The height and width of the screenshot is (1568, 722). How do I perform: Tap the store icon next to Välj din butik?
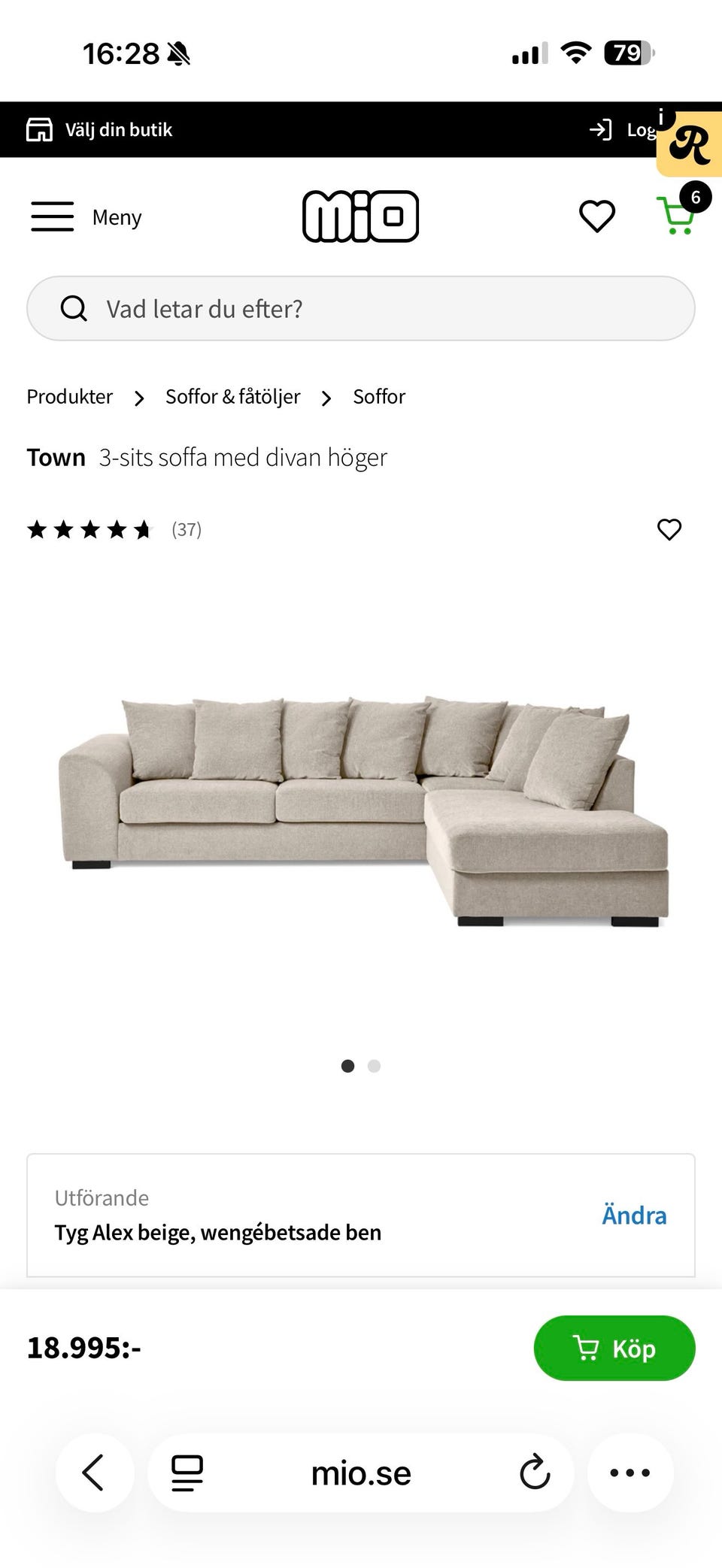pos(38,129)
